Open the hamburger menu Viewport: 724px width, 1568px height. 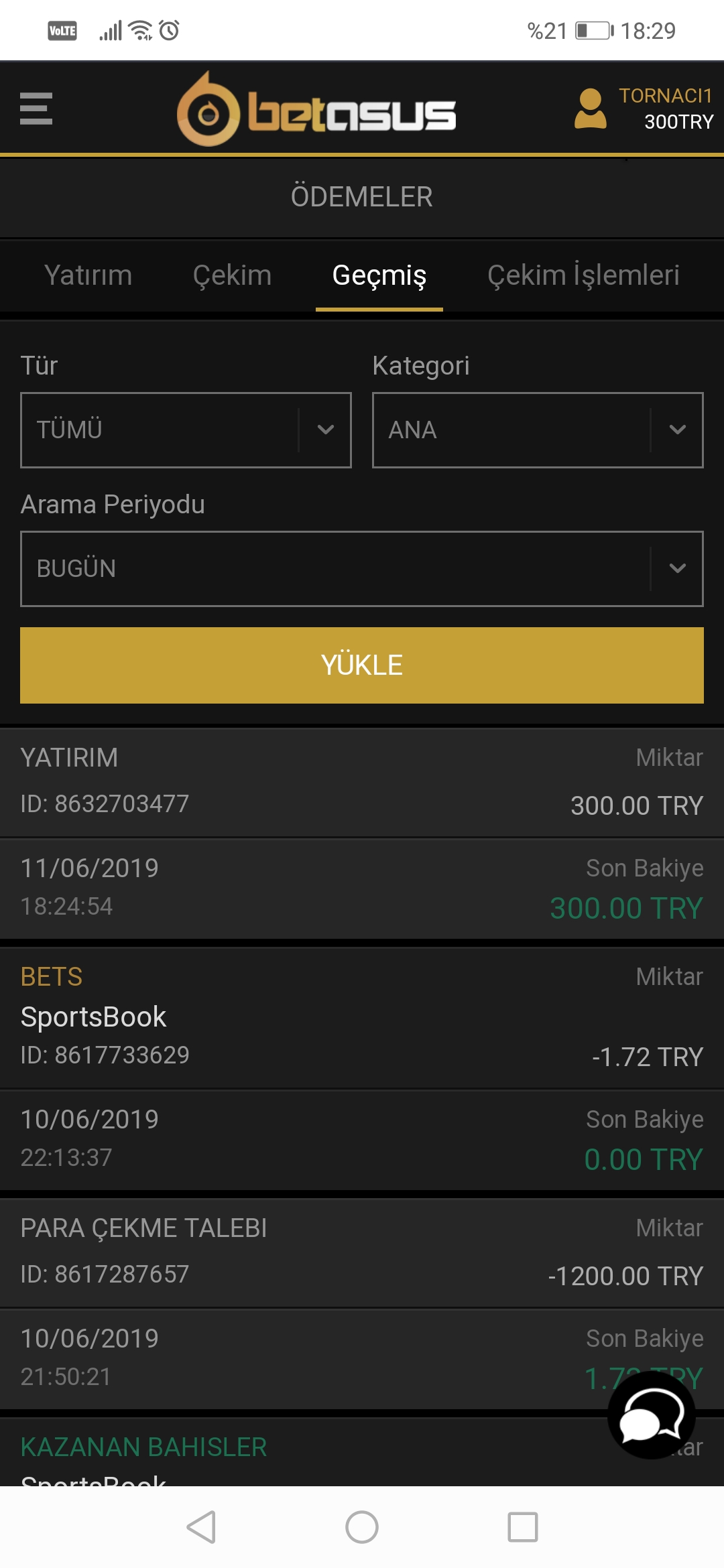pyautogui.click(x=36, y=109)
